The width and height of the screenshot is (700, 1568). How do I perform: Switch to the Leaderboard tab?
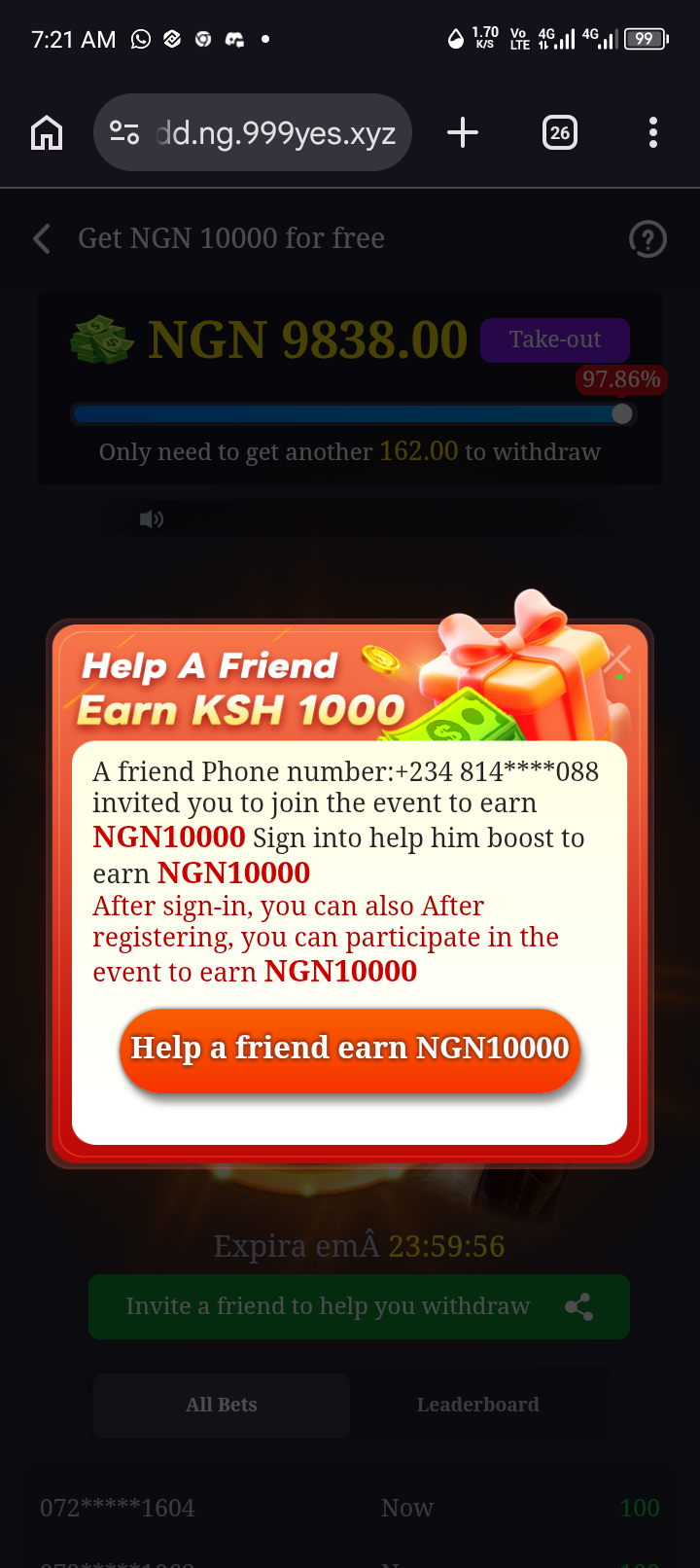pos(477,1405)
